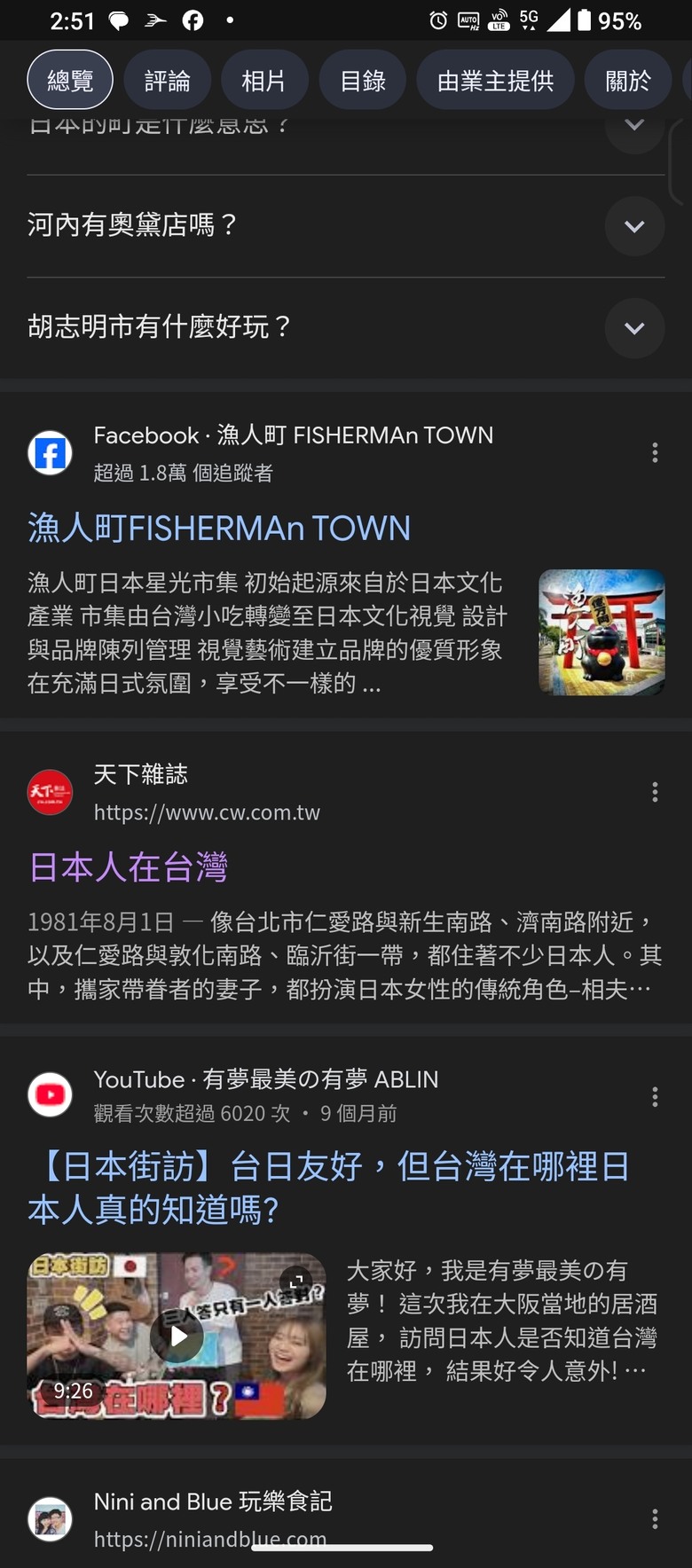
Task: Open the 漁人町FISHERMAn TOWN Facebook result
Action: [x=219, y=529]
